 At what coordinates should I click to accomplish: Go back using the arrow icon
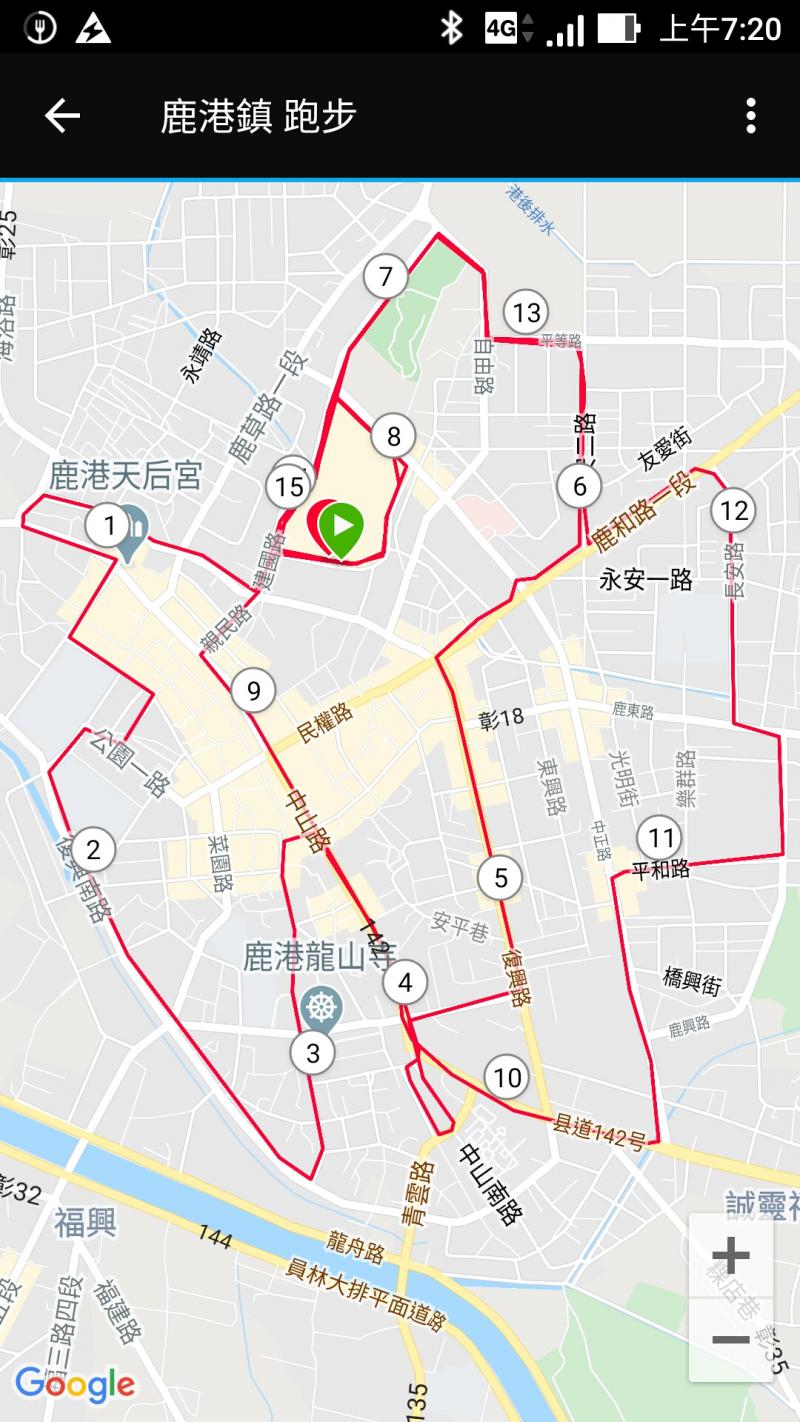[x=62, y=116]
